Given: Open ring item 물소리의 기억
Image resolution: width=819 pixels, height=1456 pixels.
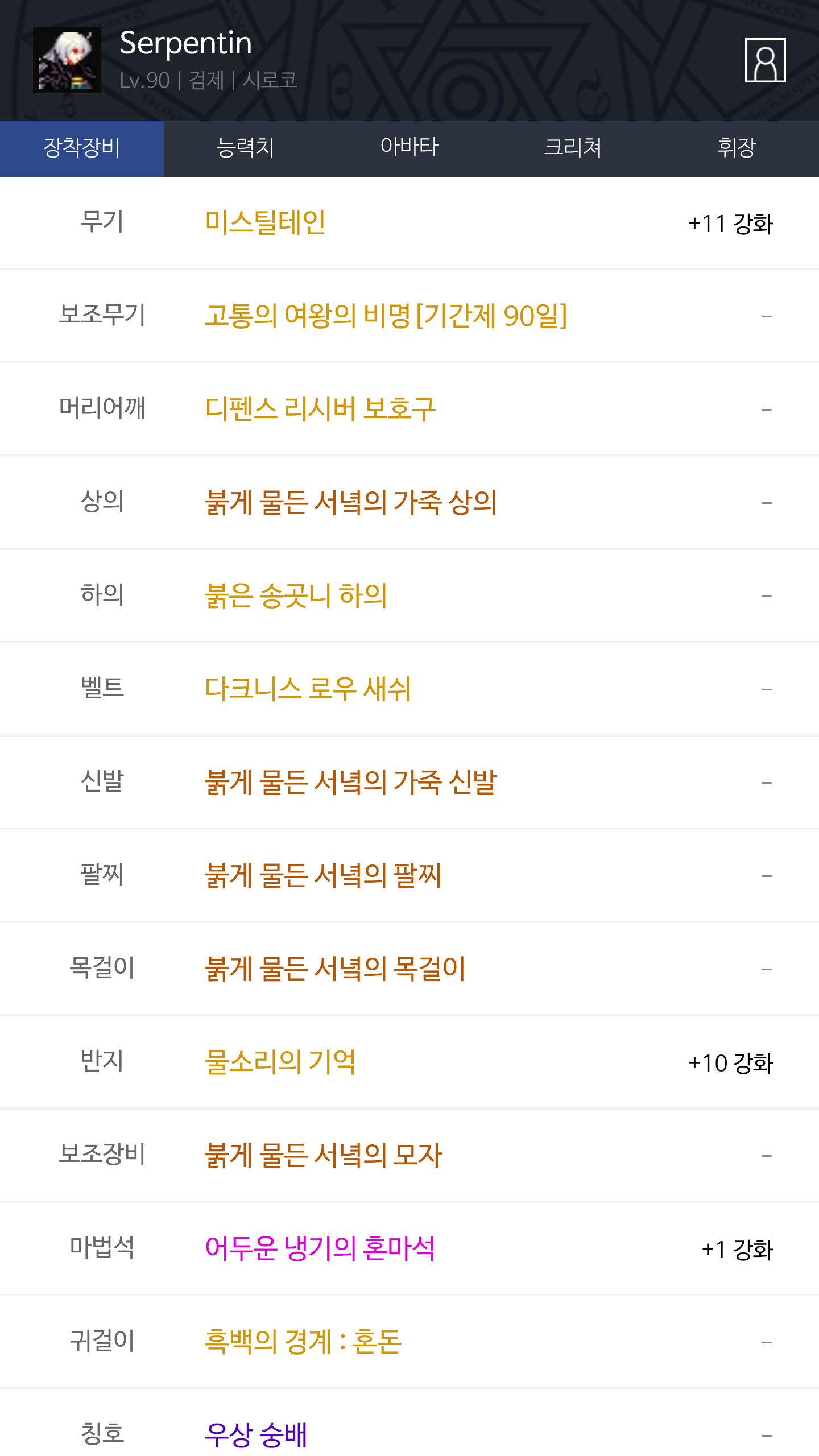Looking at the screenshot, I should (280, 1062).
